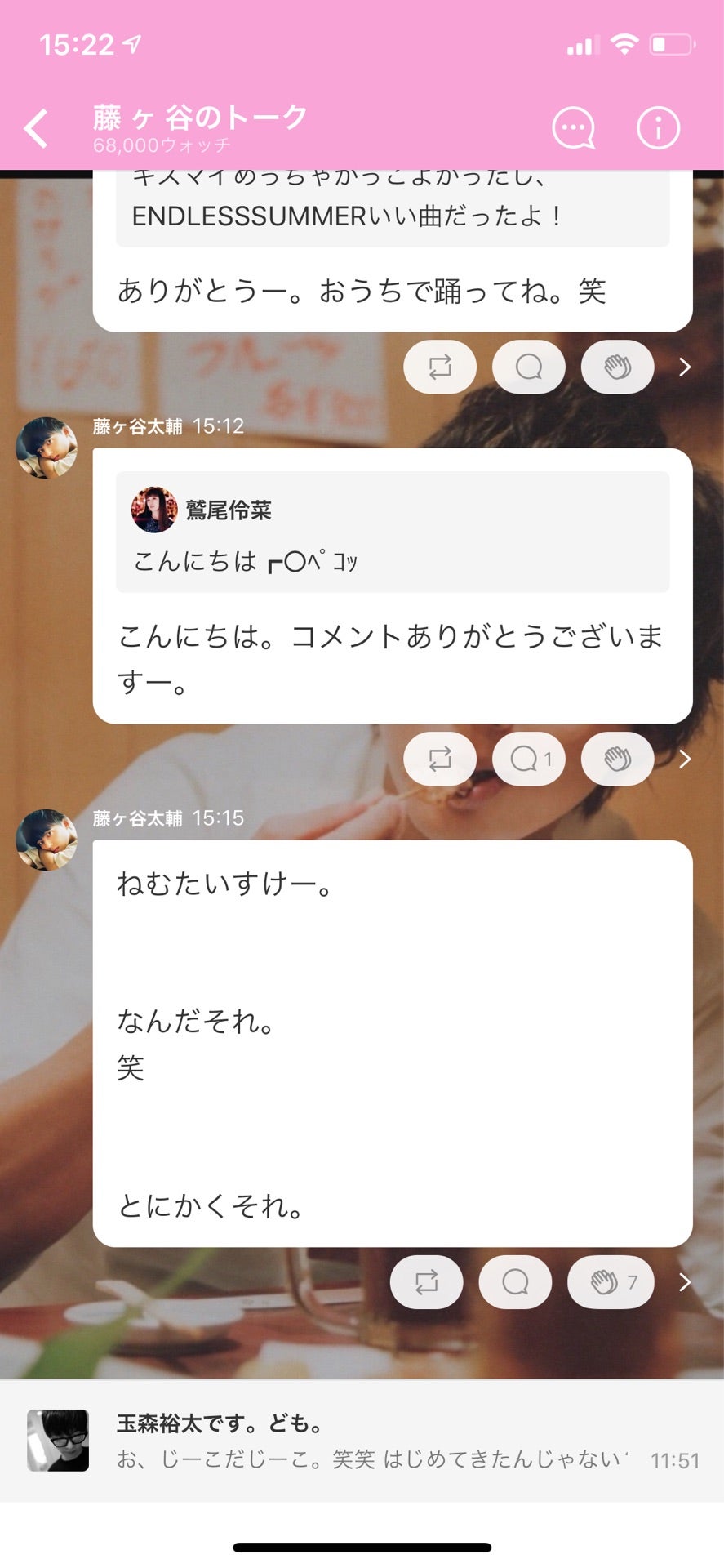Repost the ねむたいすけー post
The image size is (724, 1568).
click(427, 1282)
